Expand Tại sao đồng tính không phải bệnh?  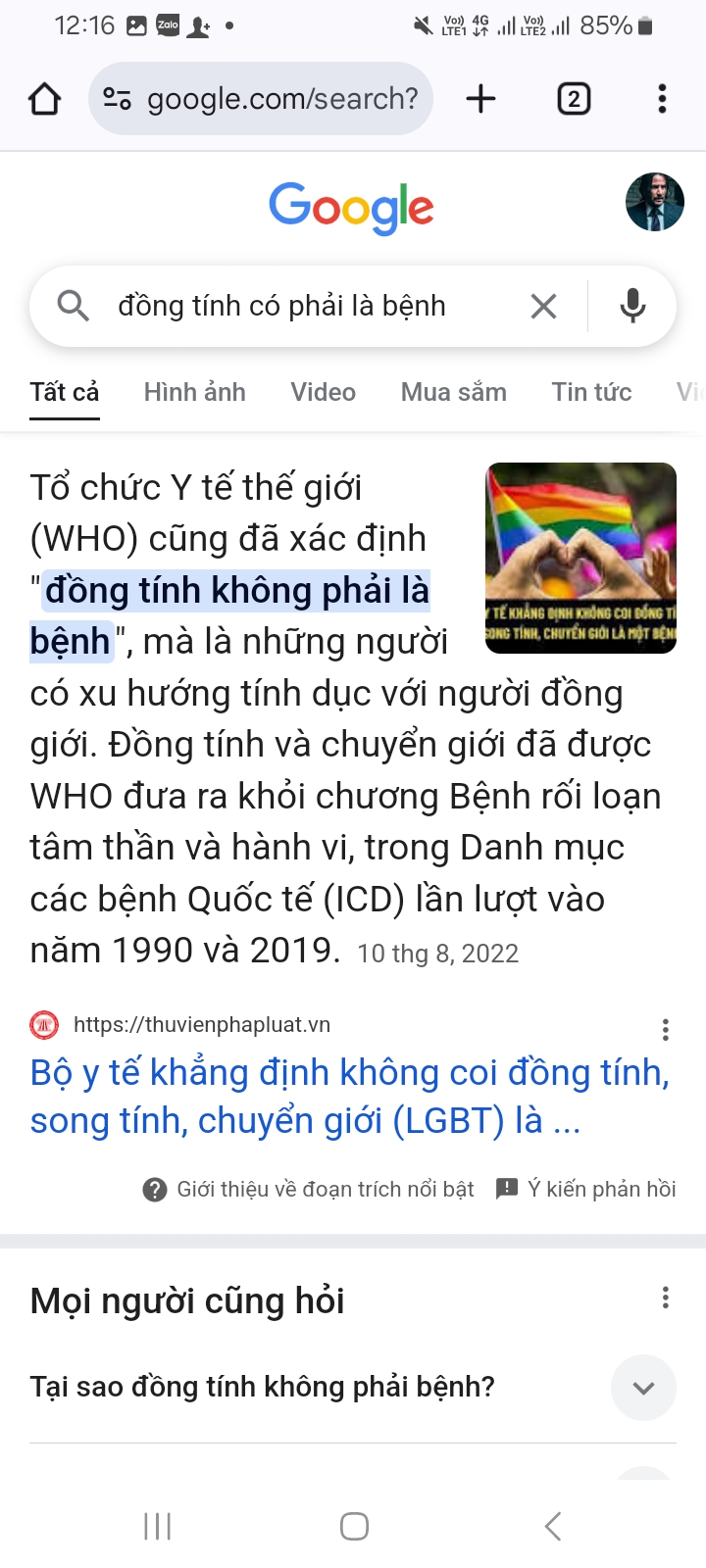[643, 1387]
